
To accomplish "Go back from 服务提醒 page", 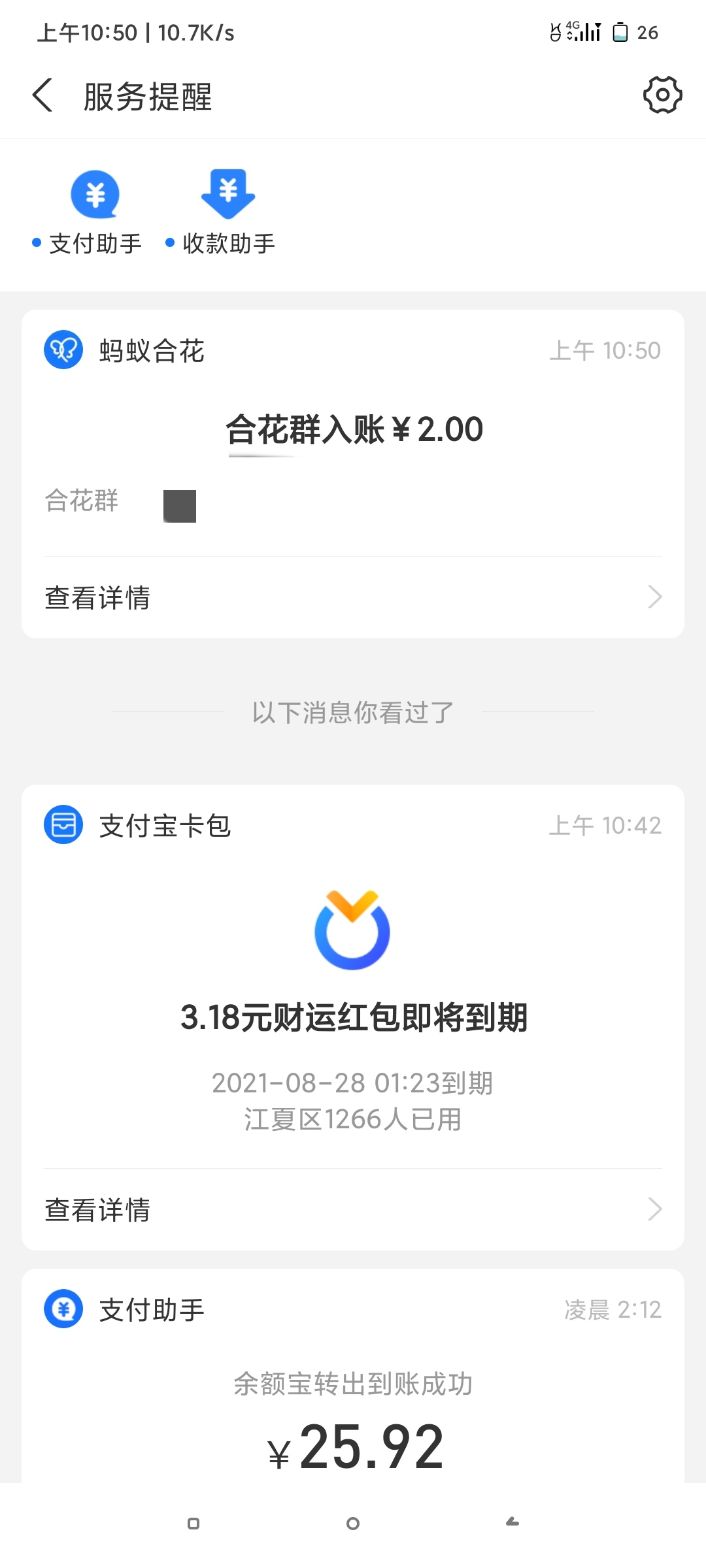I will (x=42, y=95).
